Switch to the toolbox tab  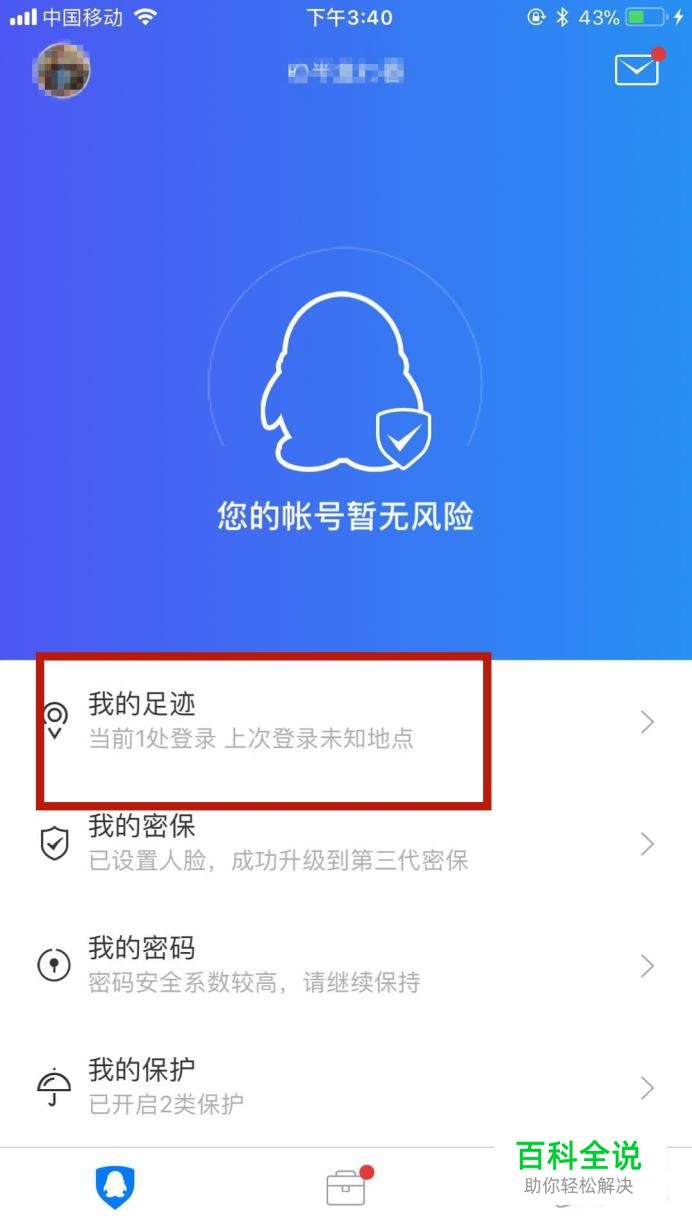(346, 1187)
